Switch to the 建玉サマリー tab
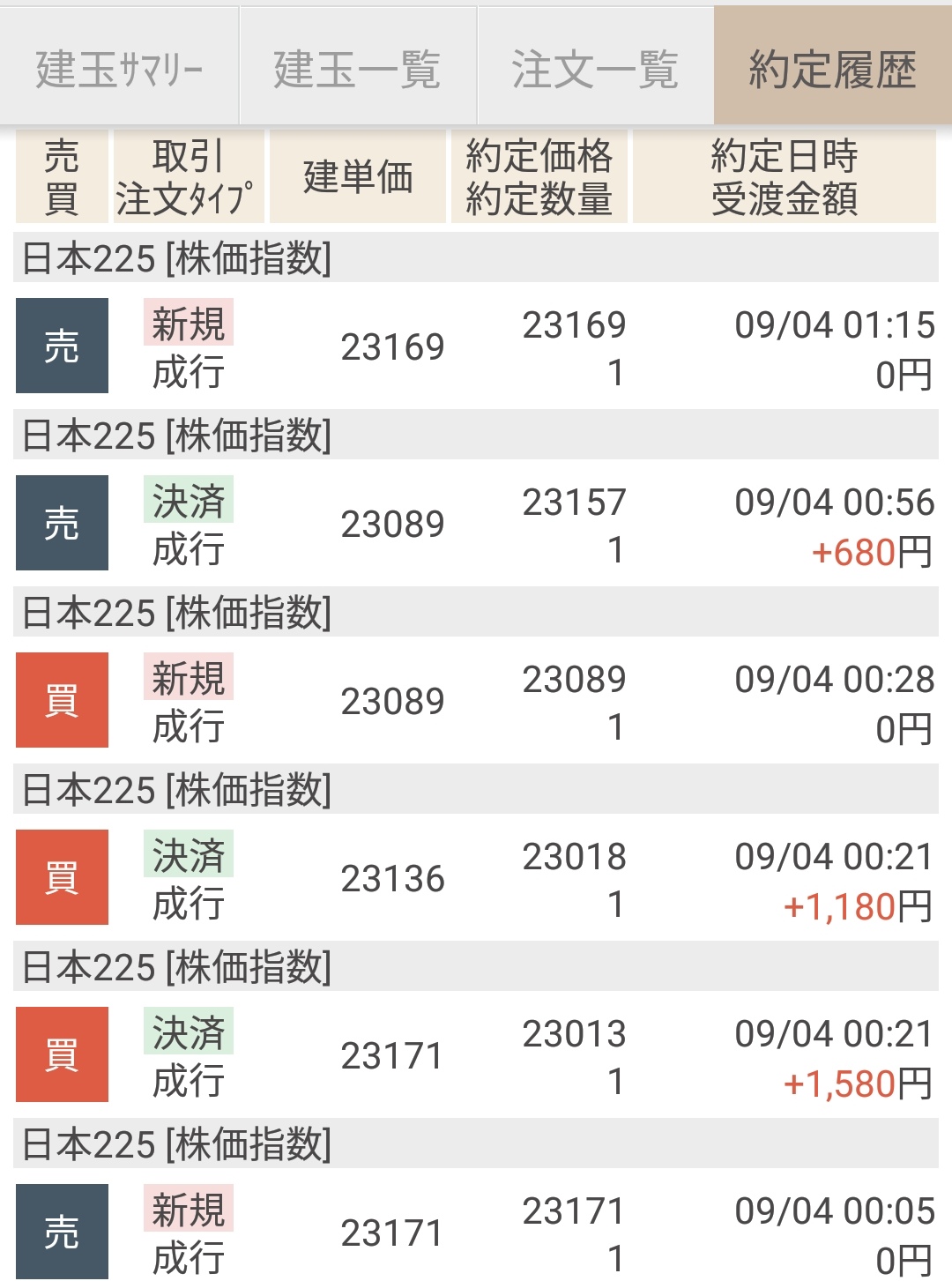The width and height of the screenshot is (952, 1281). 119,68
